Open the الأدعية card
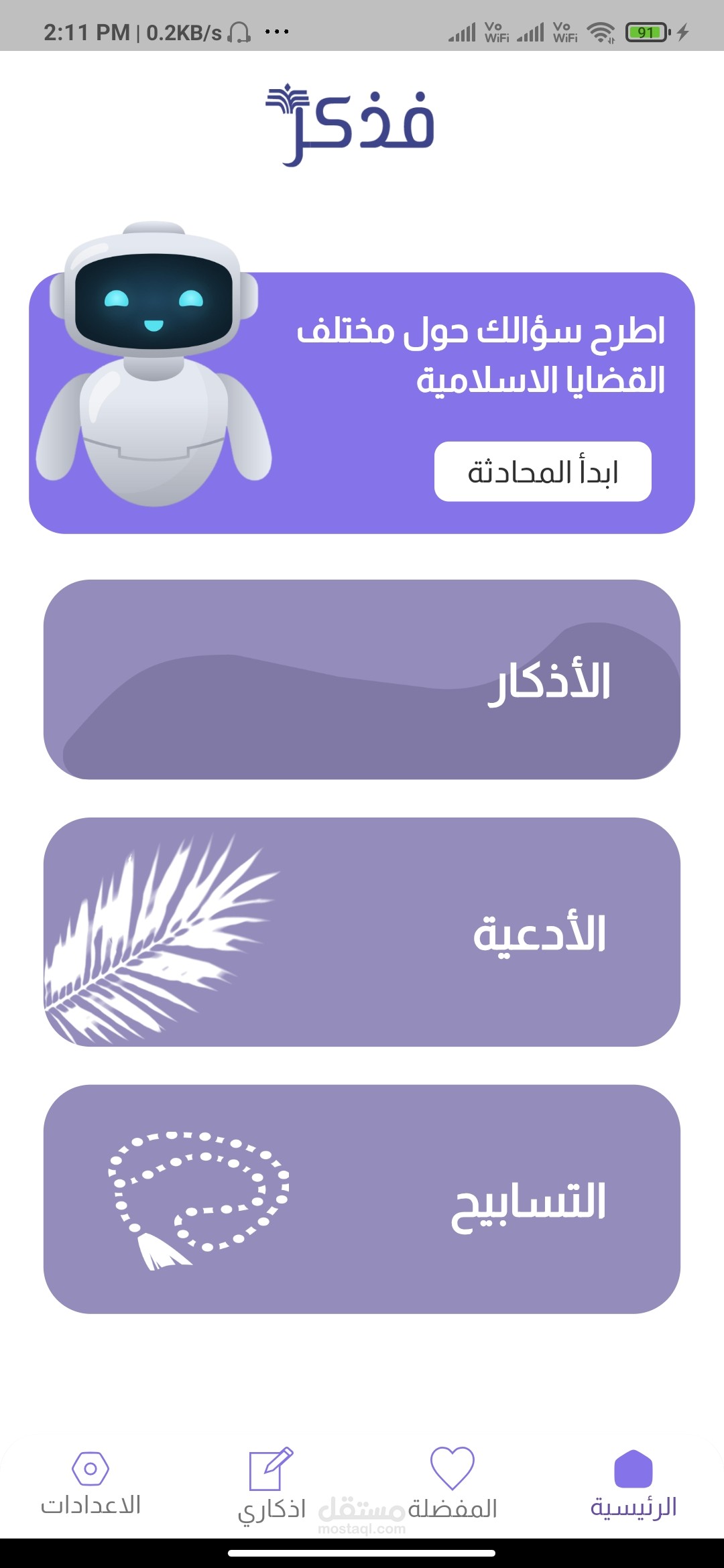This screenshot has width=724, height=1568. [362, 932]
